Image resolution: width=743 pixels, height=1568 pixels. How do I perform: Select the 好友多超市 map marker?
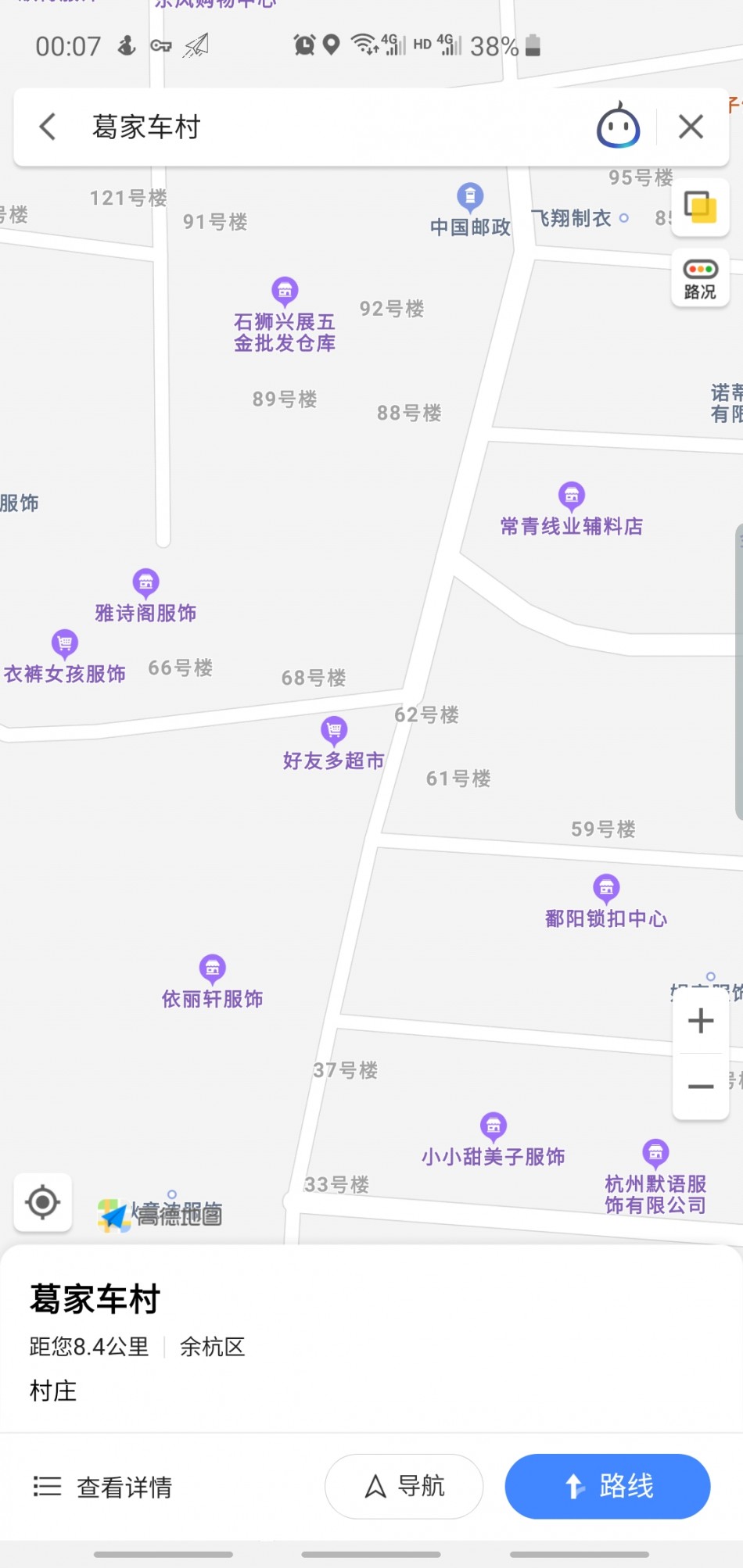coord(334,731)
